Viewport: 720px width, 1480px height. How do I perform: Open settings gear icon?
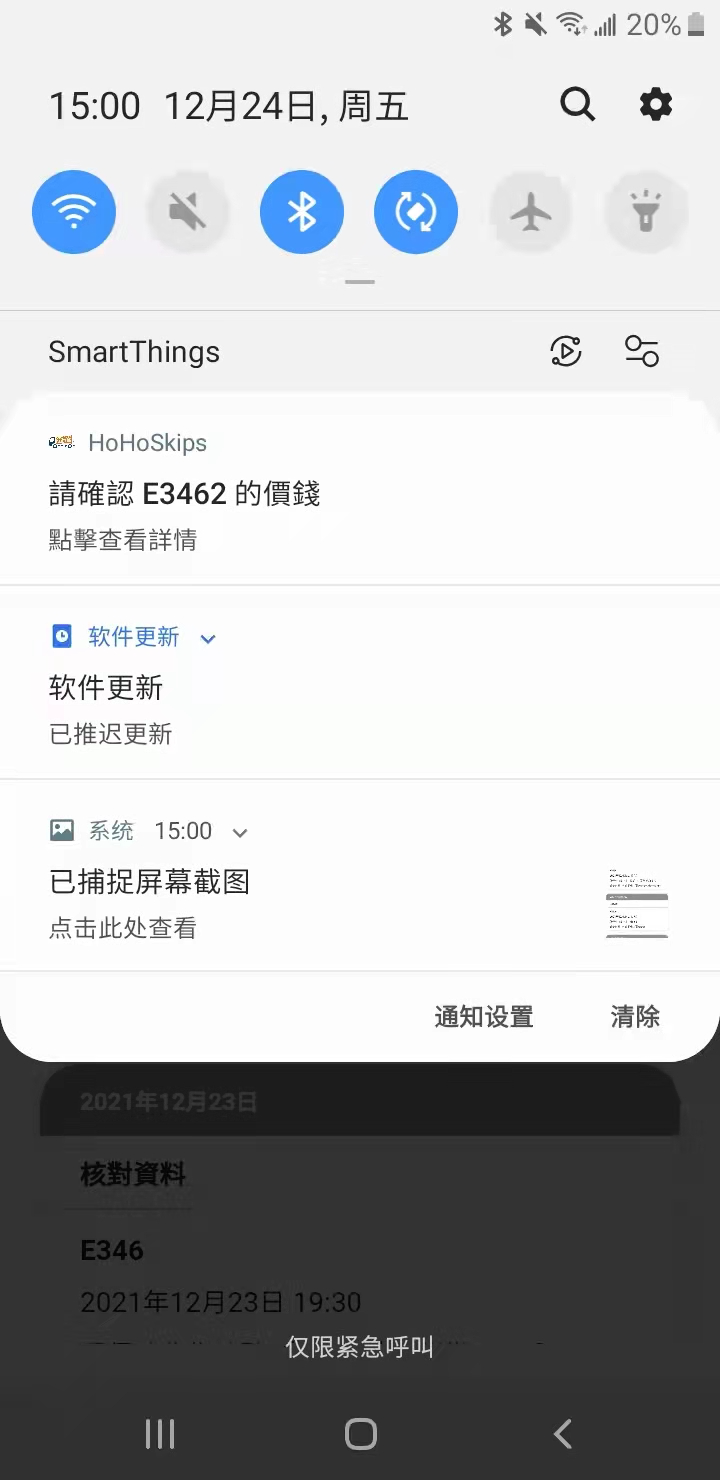pyautogui.click(x=656, y=104)
